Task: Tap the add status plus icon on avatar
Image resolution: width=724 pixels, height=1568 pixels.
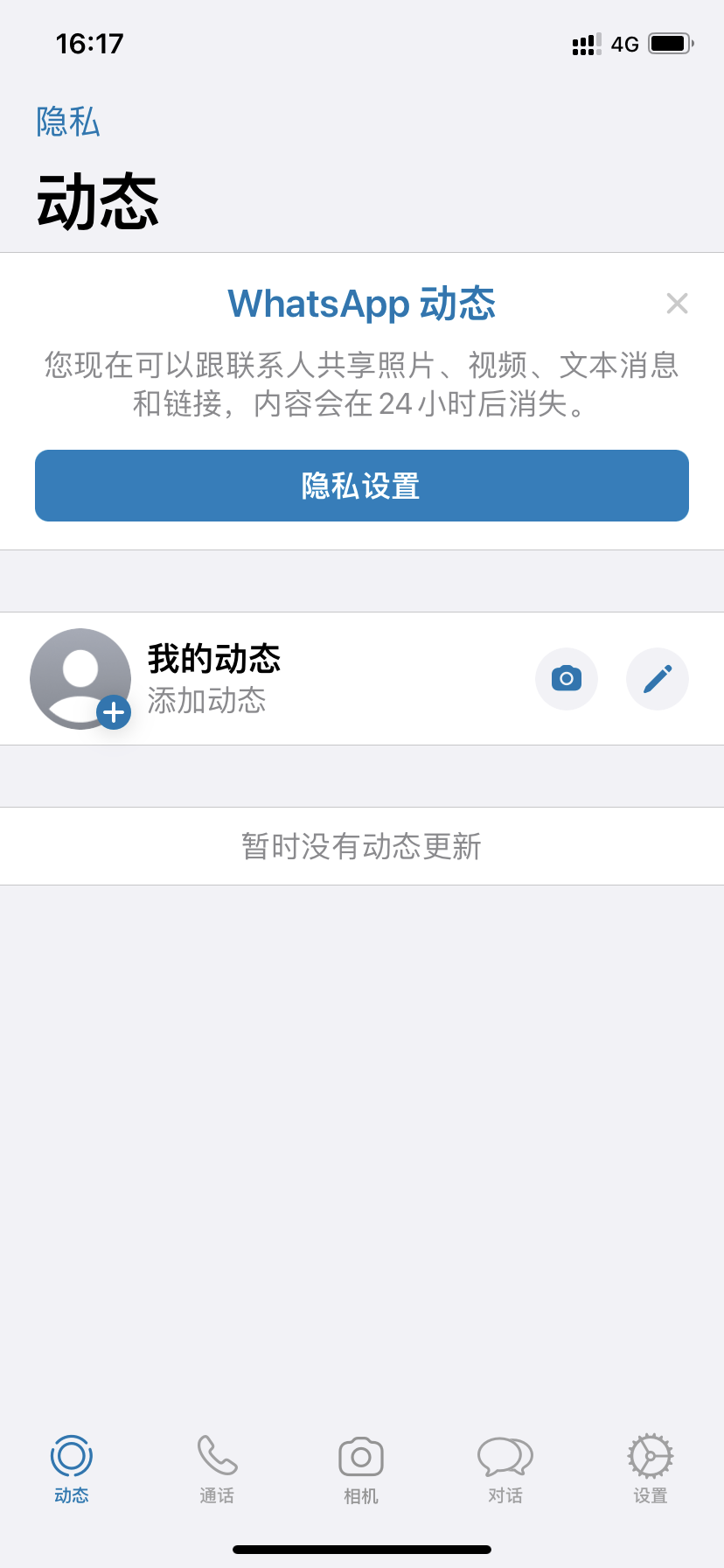Action: (113, 713)
